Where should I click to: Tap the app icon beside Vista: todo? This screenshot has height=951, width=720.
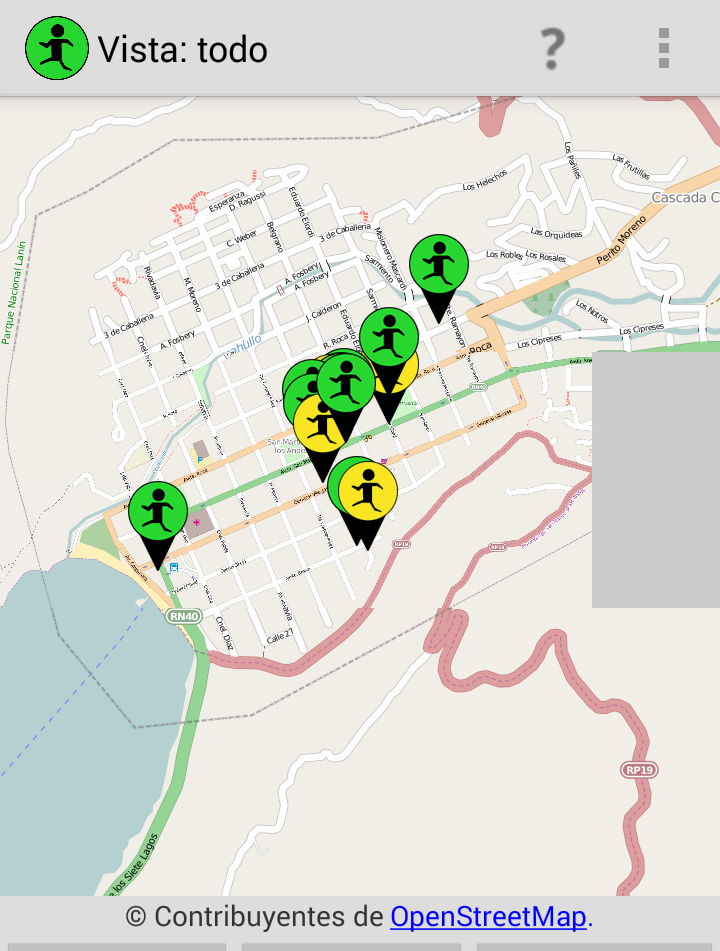[57, 48]
